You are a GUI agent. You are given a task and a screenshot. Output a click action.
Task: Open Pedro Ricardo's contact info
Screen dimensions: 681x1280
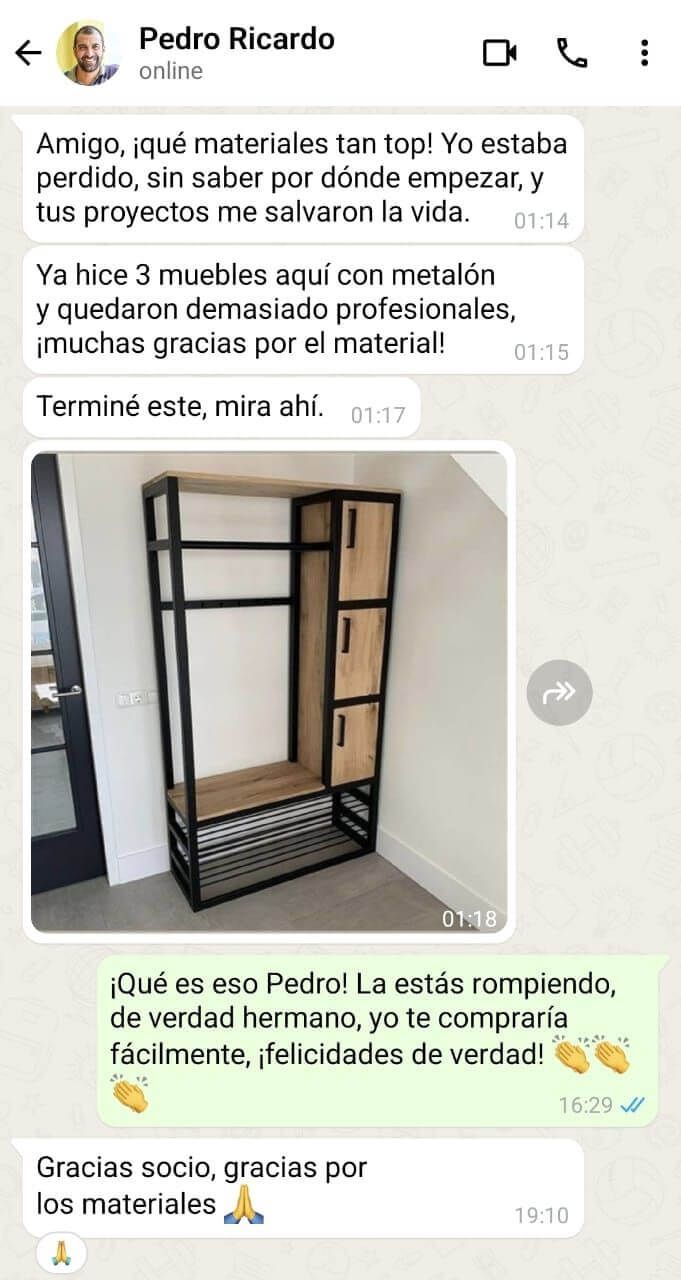click(x=236, y=52)
